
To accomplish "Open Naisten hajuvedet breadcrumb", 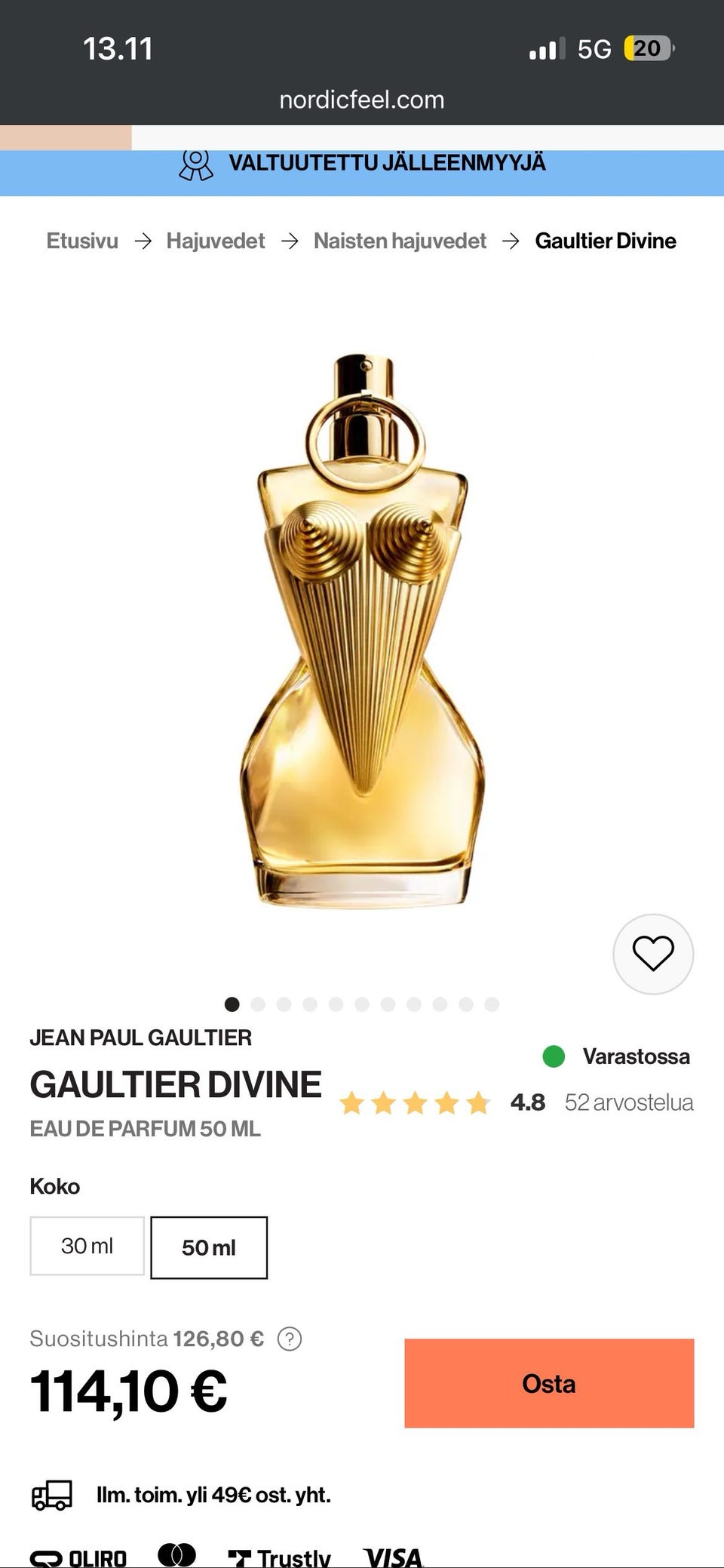I will click(x=400, y=241).
